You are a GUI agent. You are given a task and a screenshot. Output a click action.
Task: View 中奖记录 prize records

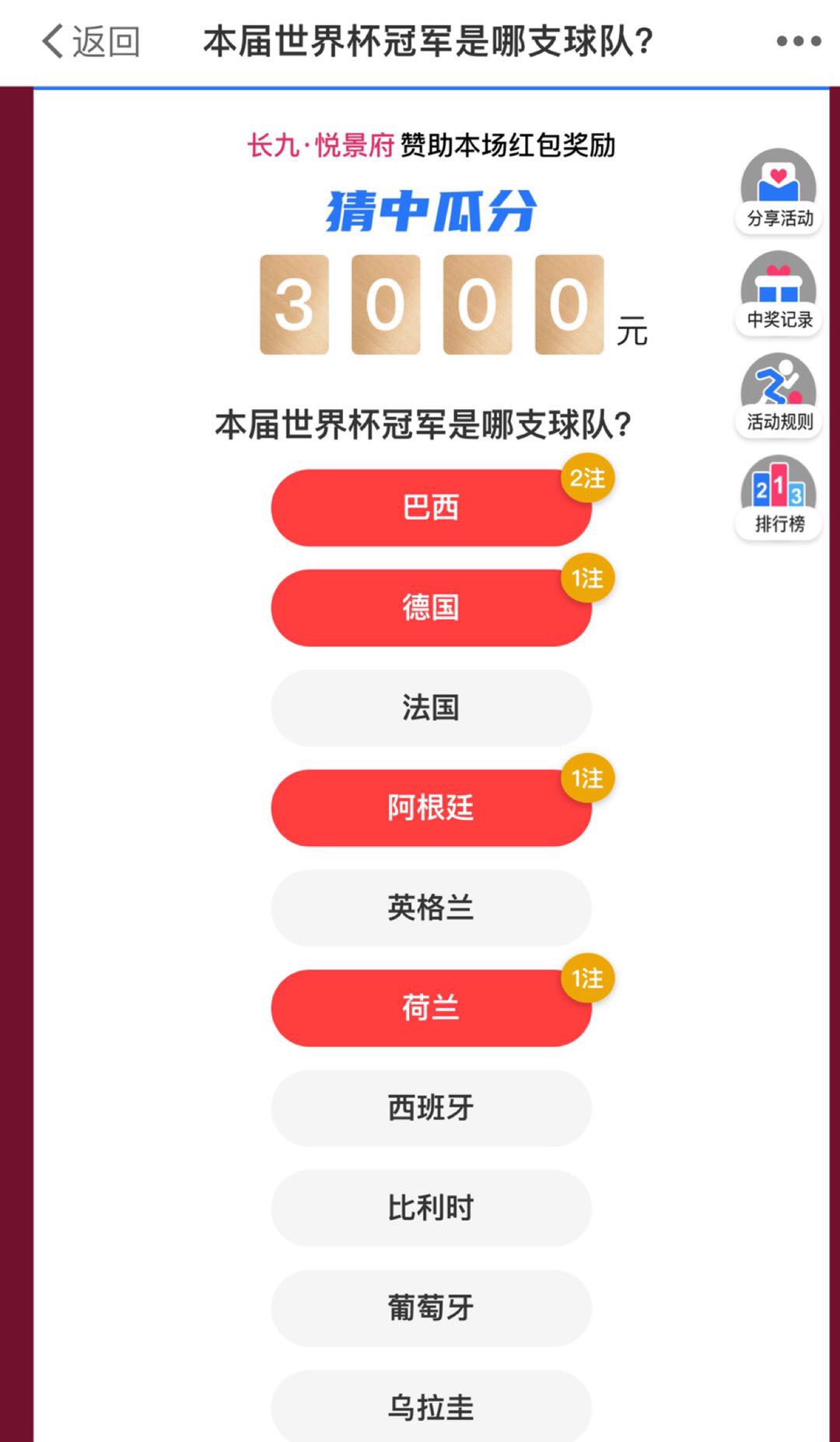coord(779,293)
